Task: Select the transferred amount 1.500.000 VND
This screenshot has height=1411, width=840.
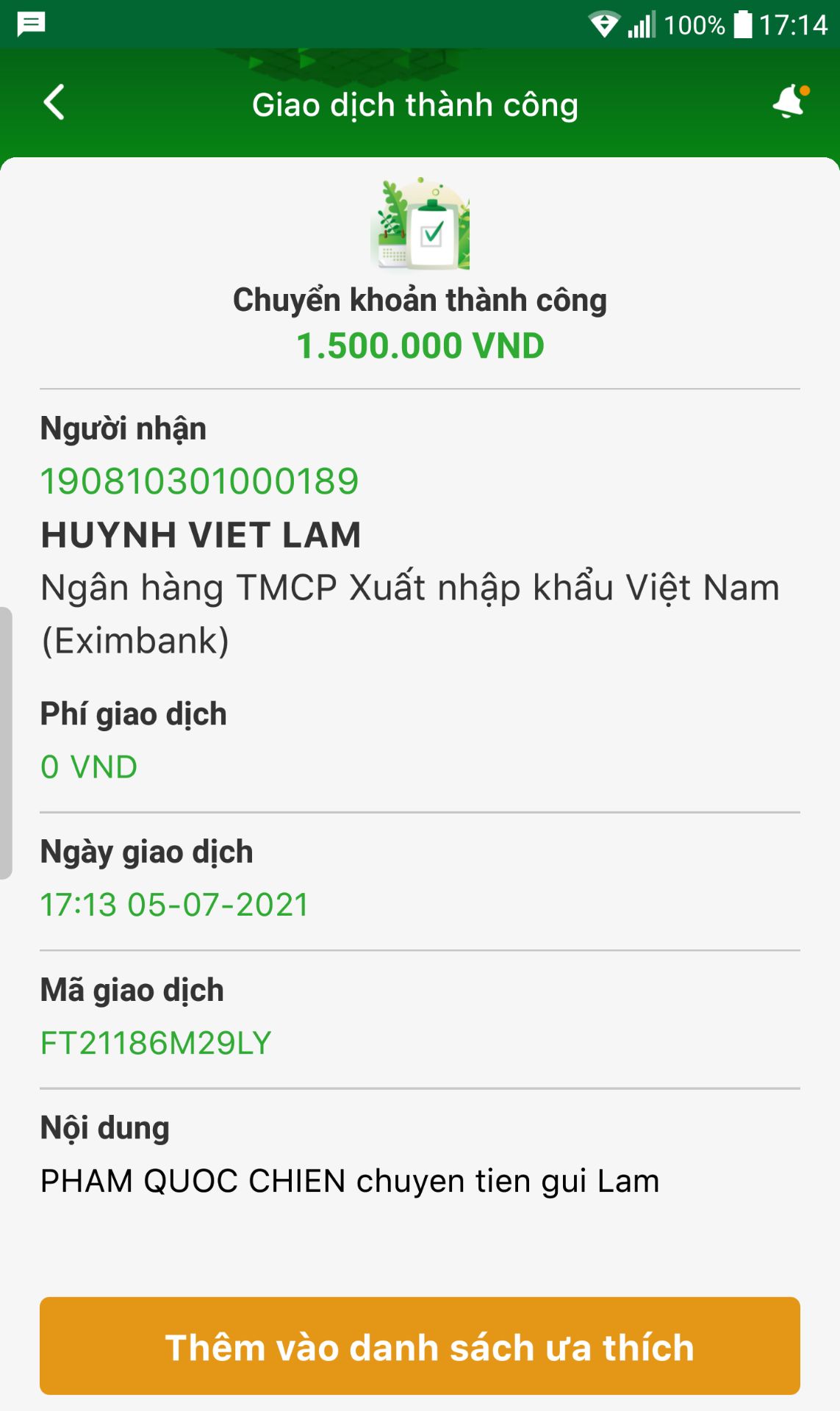Action: pyautogui.click(x=420, y=345)
